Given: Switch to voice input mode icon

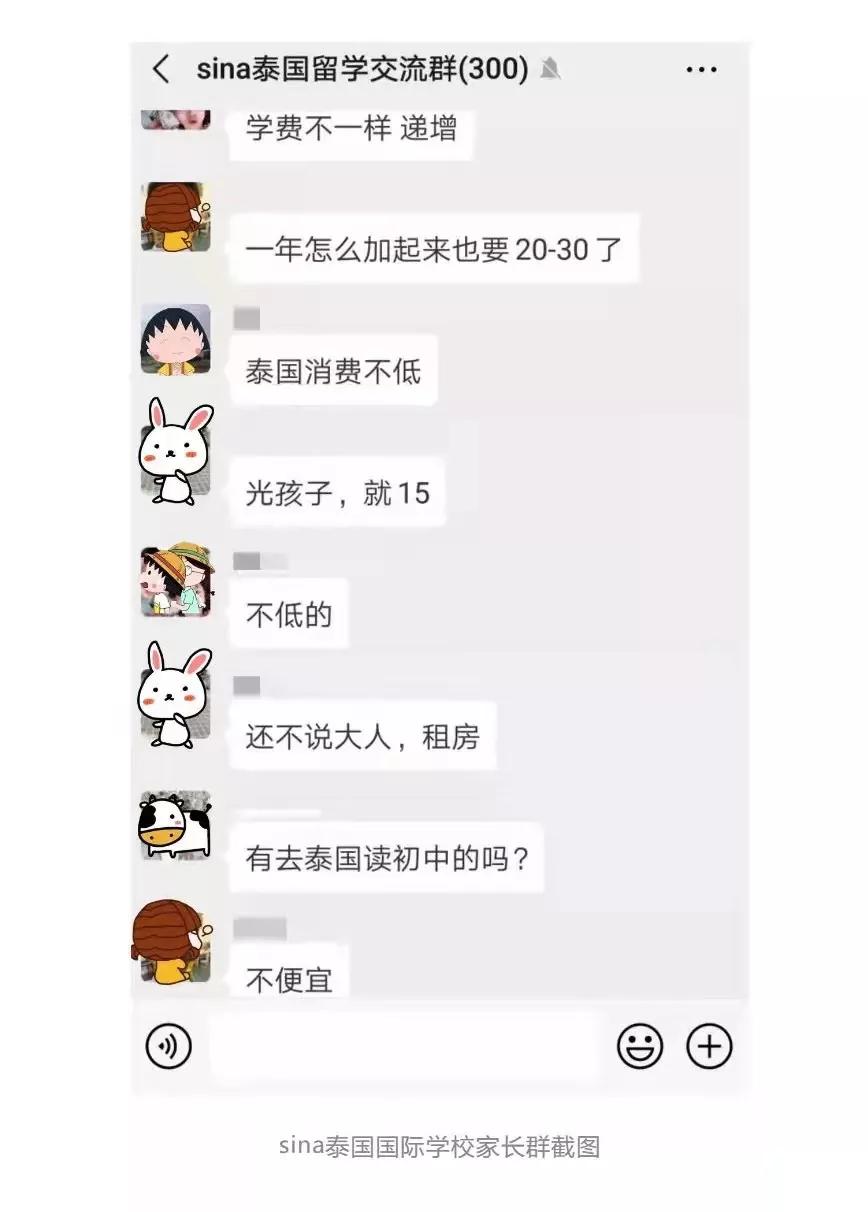Looking at the screenshot, I should (169, 1046).
